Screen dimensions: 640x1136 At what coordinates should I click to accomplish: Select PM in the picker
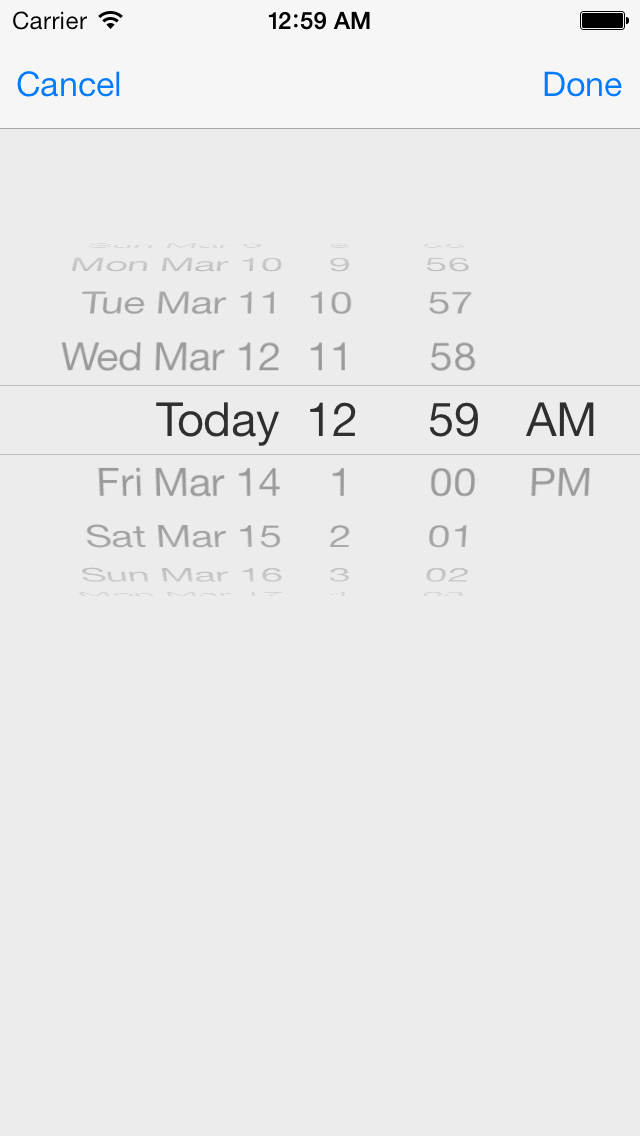tap(560, 483)
